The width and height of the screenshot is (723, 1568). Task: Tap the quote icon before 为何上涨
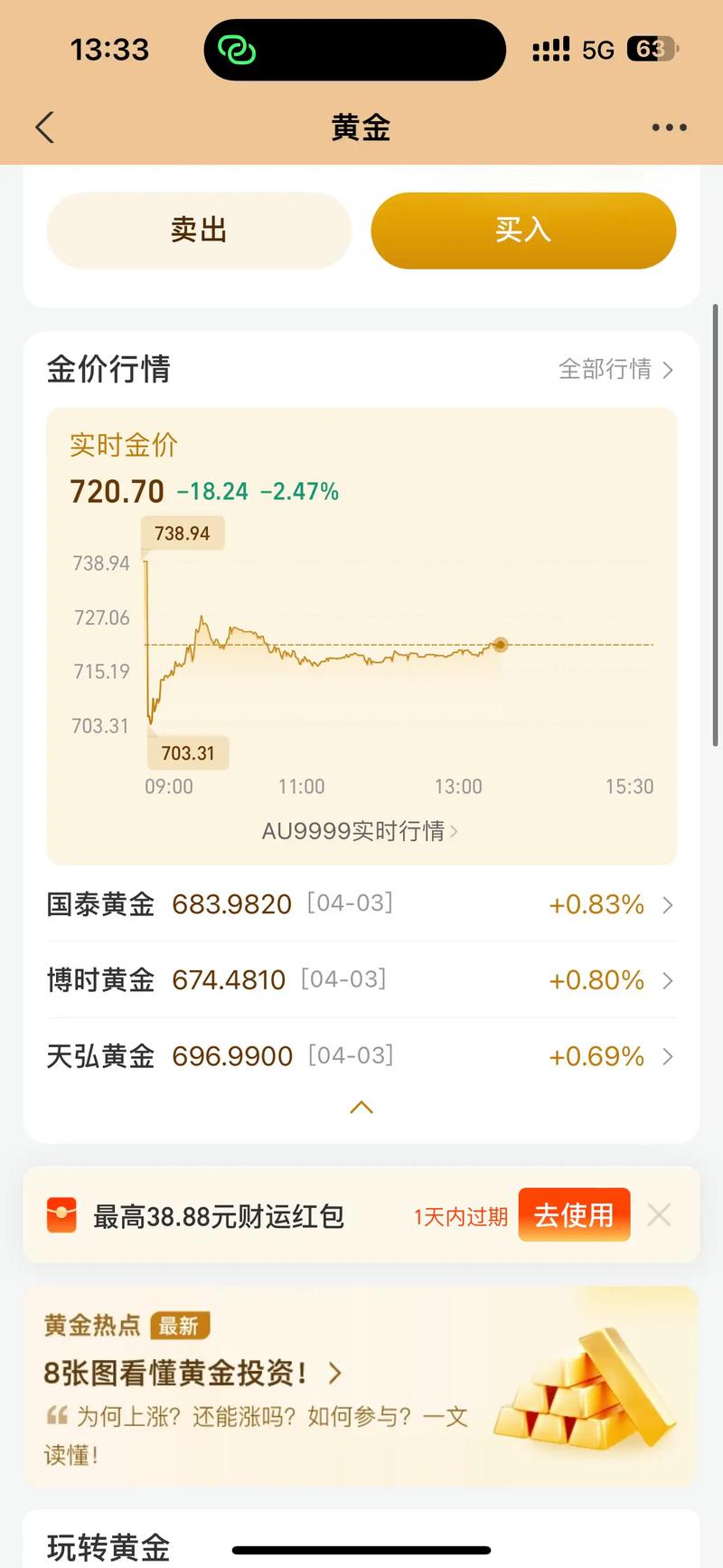59,1416
